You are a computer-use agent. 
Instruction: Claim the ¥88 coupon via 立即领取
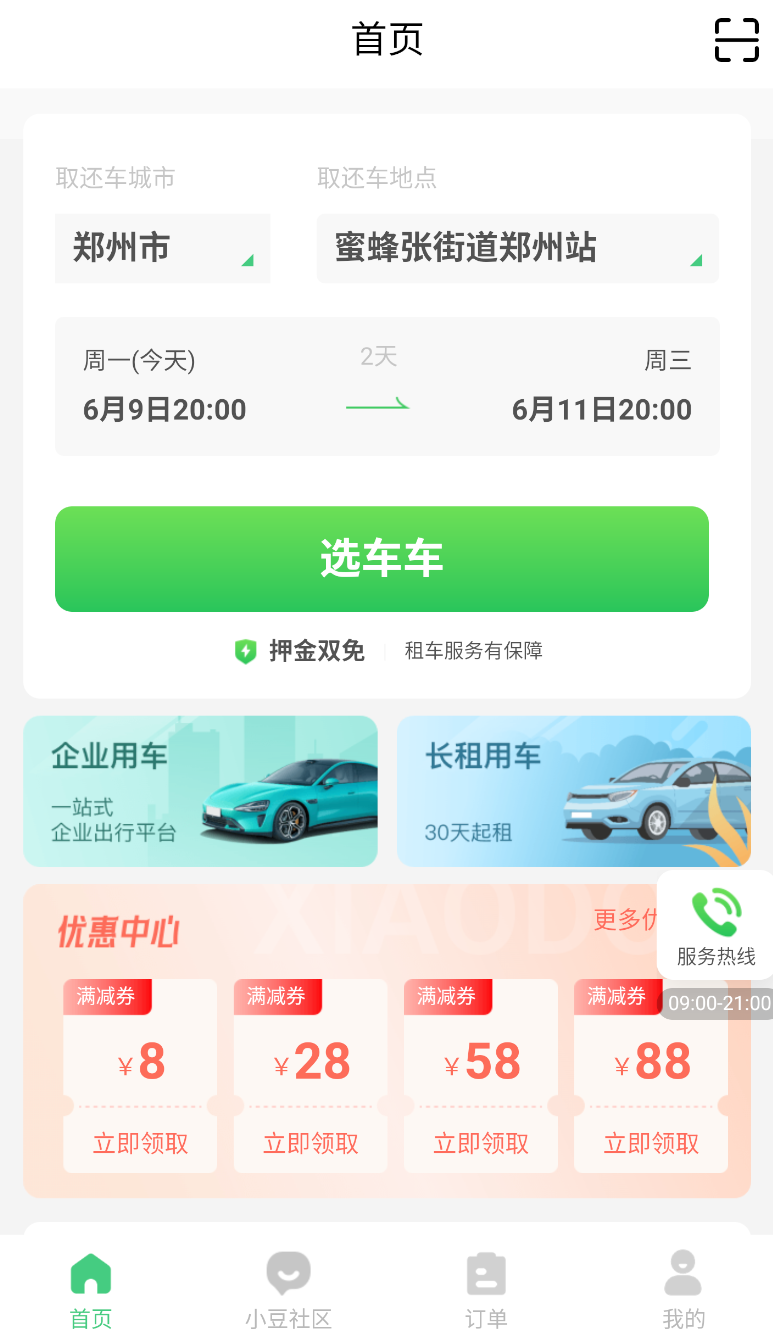650,1143
